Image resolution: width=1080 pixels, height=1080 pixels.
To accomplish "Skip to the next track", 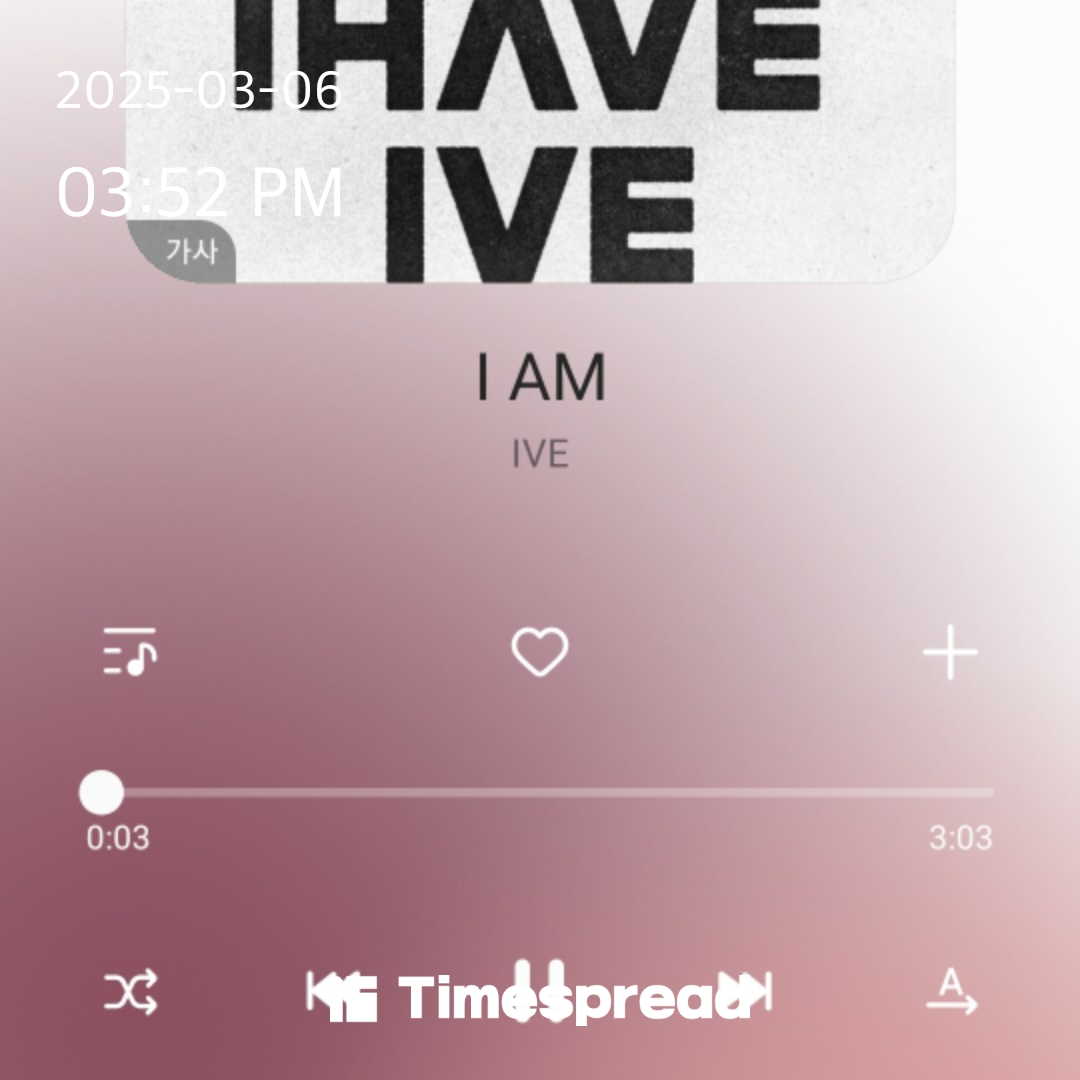I will coord(745,992).
